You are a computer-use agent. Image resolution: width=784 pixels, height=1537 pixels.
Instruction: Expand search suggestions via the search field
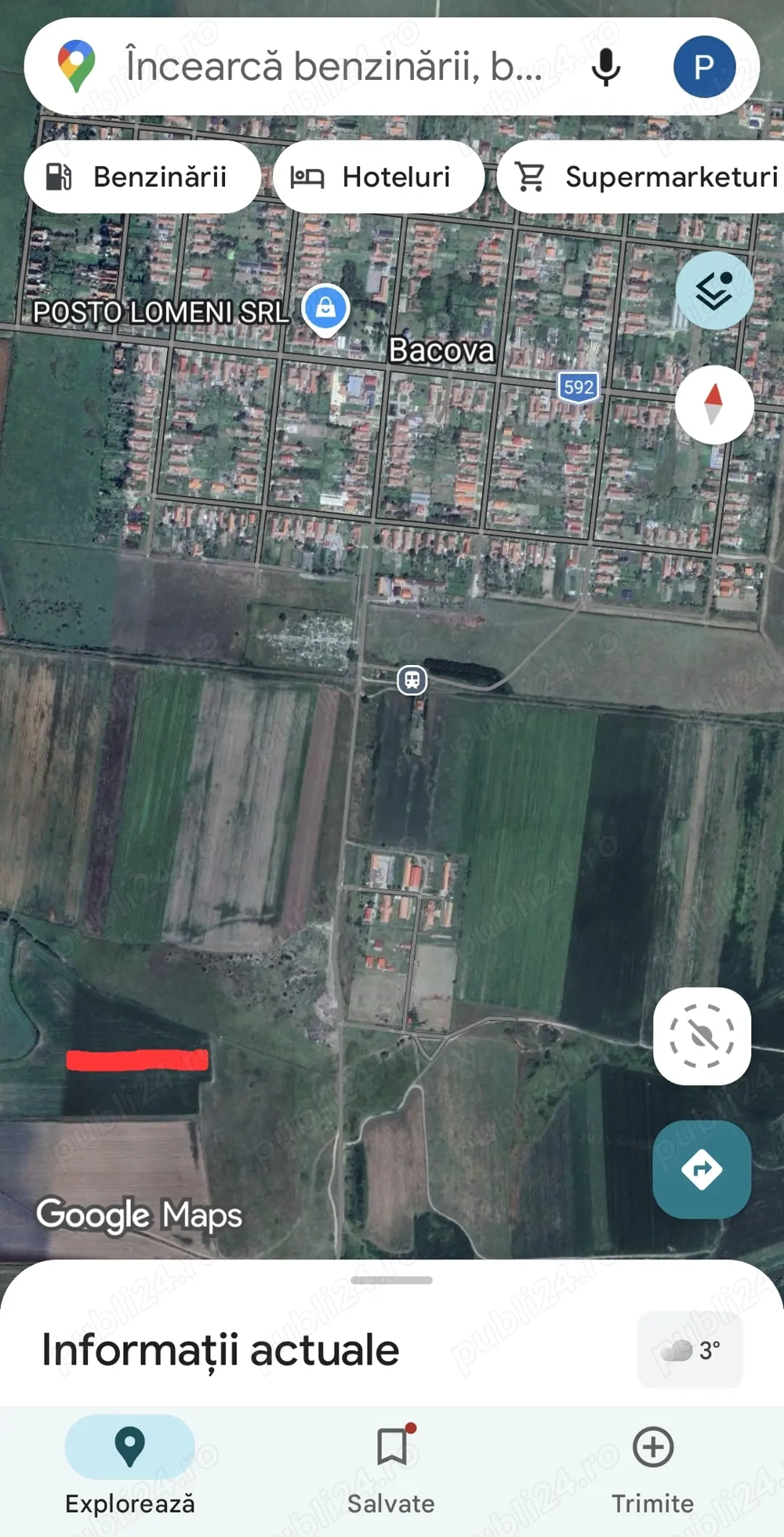click(x=329, y=67)
